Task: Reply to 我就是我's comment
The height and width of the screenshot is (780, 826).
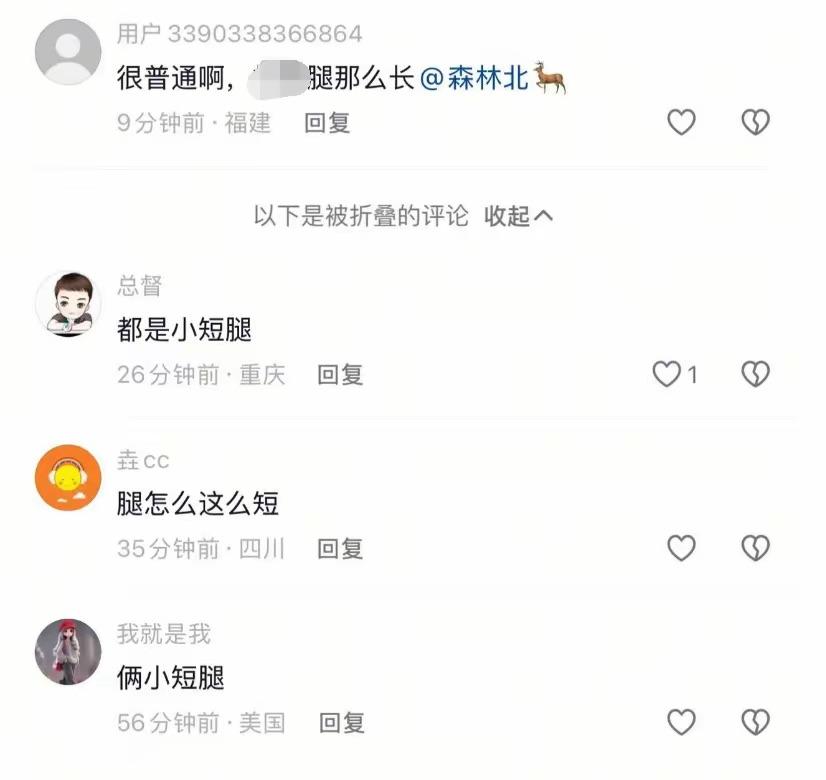Action: [341, 722]
